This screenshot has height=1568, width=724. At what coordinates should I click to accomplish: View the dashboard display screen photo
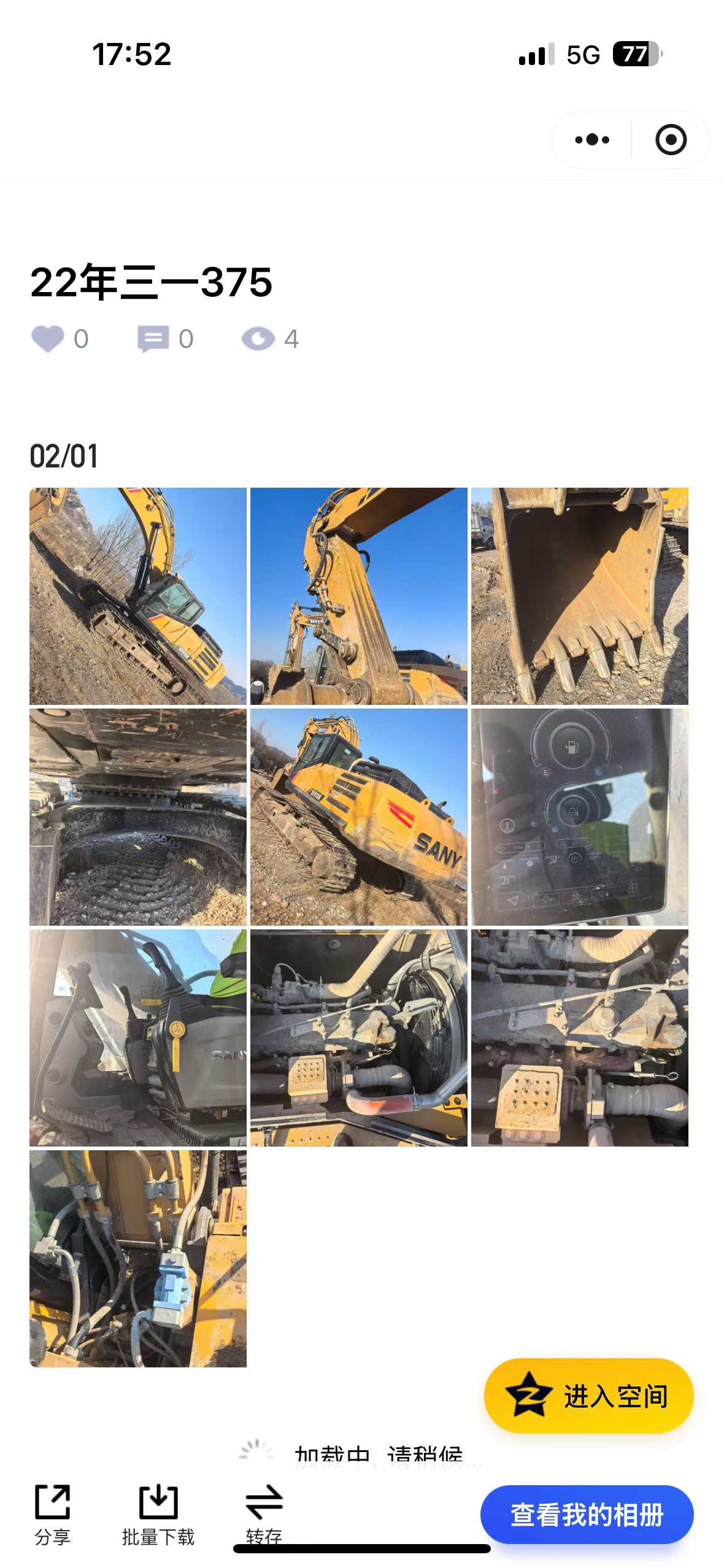pyautogui.click(x=579, y=817)
